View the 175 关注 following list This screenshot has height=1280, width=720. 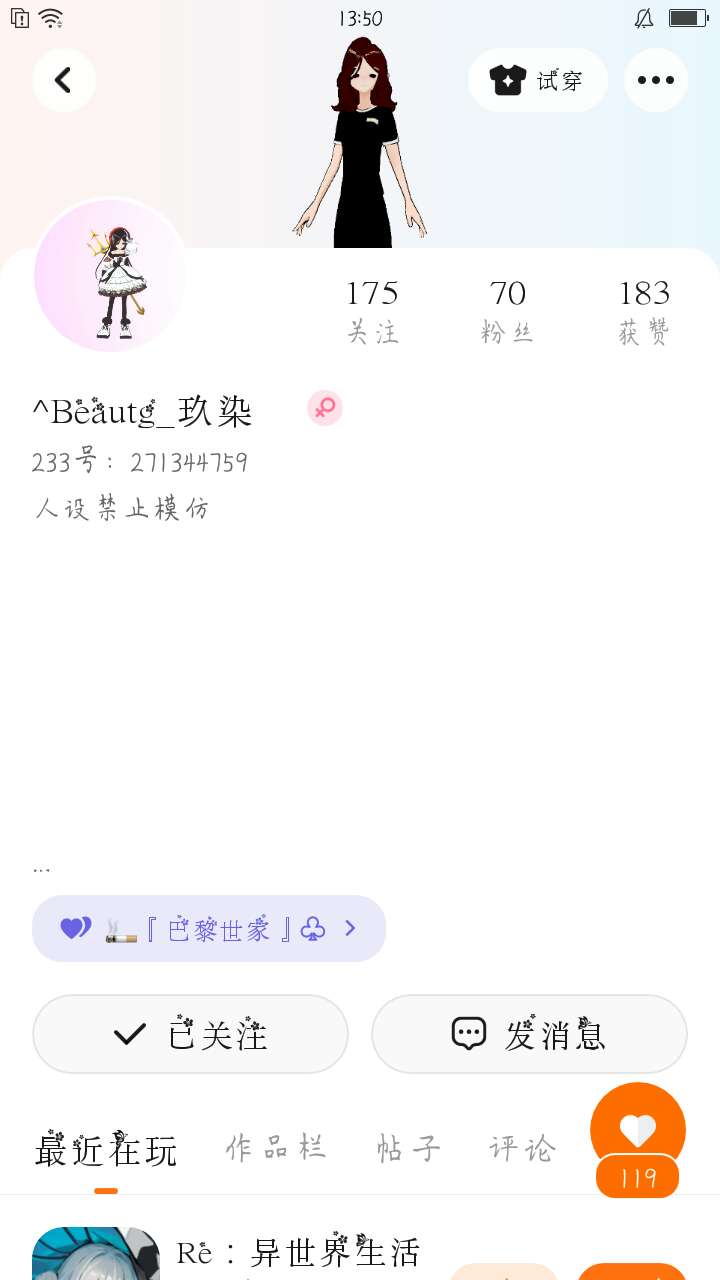(x=372, y=311)
